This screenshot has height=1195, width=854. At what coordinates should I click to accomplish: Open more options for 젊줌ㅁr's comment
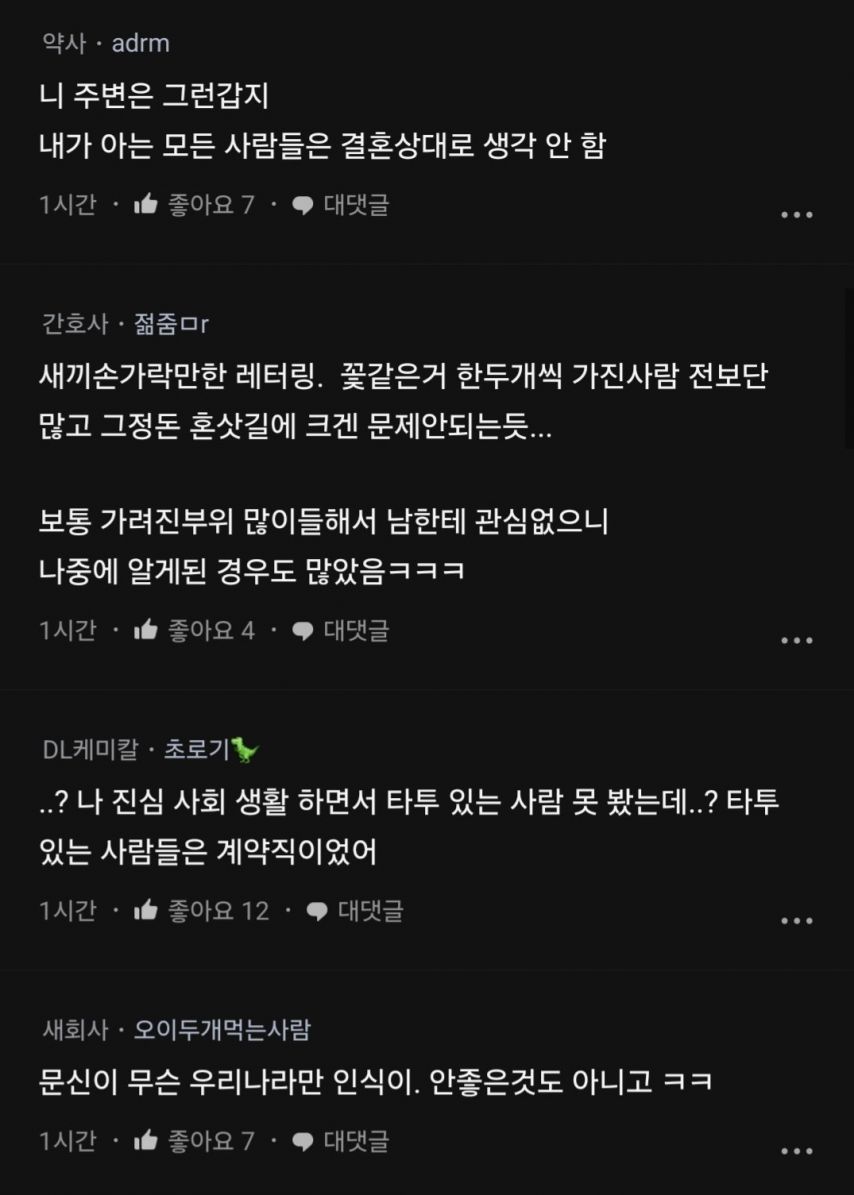[796, 640]
